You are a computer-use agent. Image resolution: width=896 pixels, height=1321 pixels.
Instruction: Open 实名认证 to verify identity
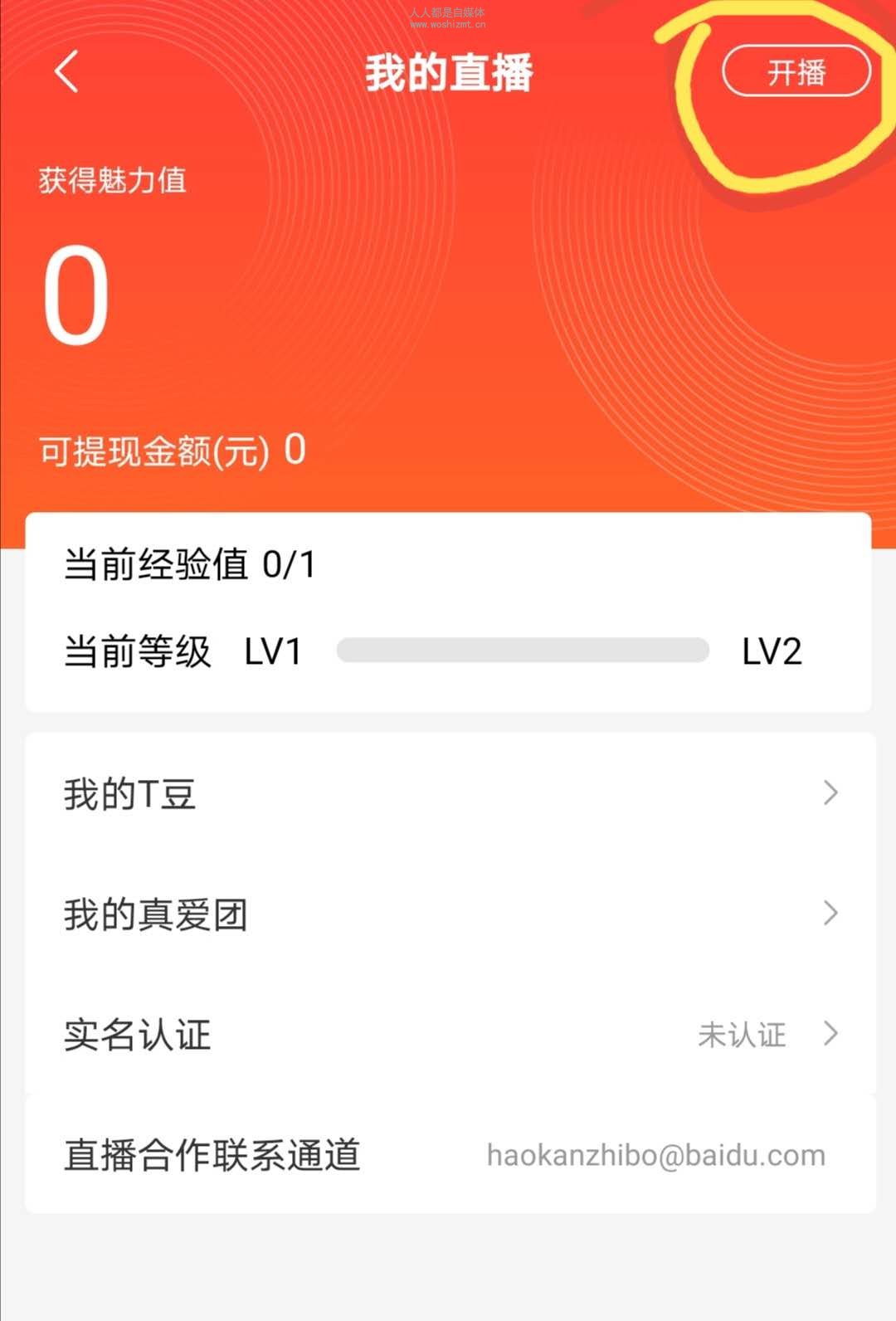450,1035
